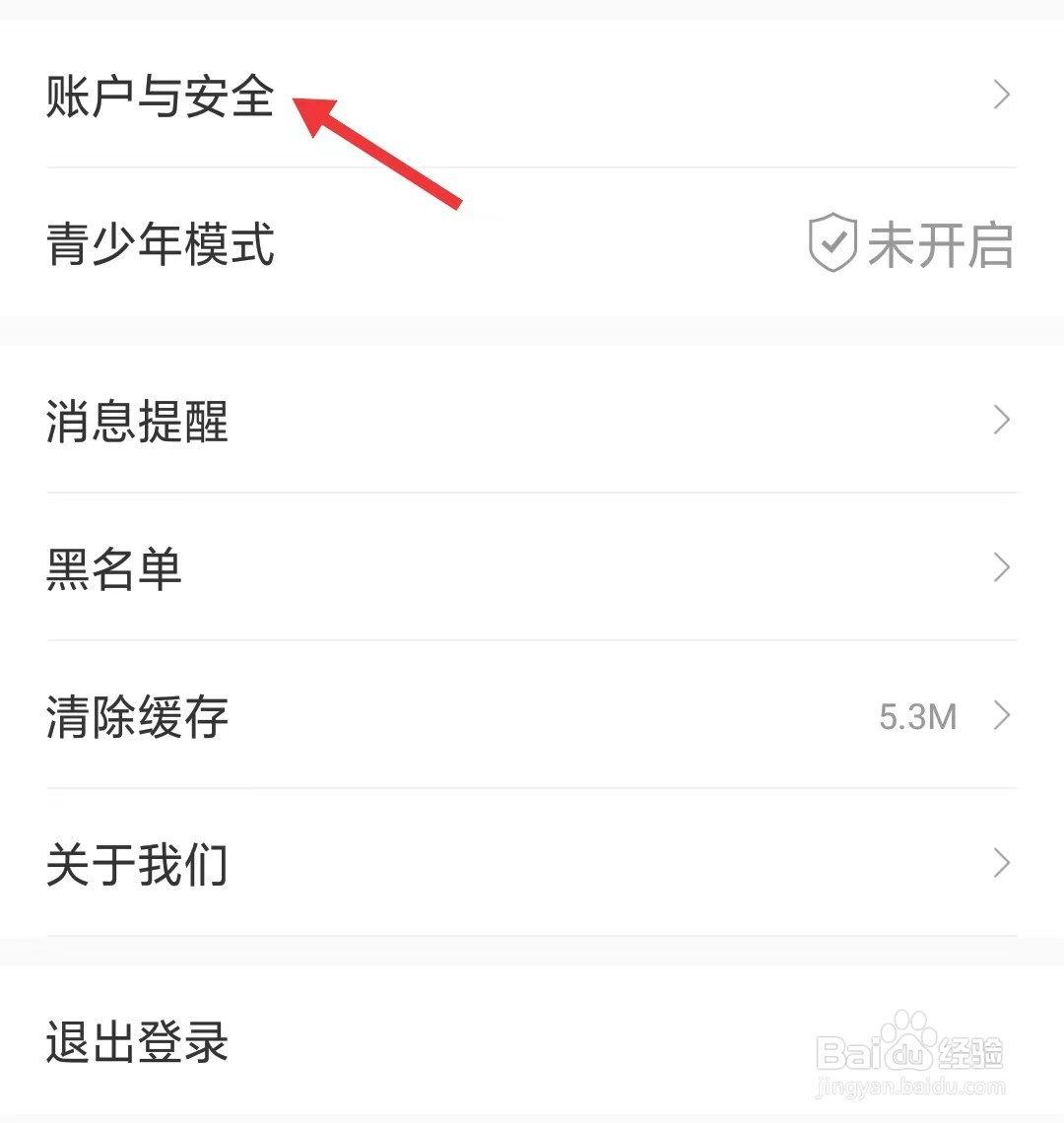
Task: Expand the 消息提醒 row chevron
Action: click(x=1002, y=421)
